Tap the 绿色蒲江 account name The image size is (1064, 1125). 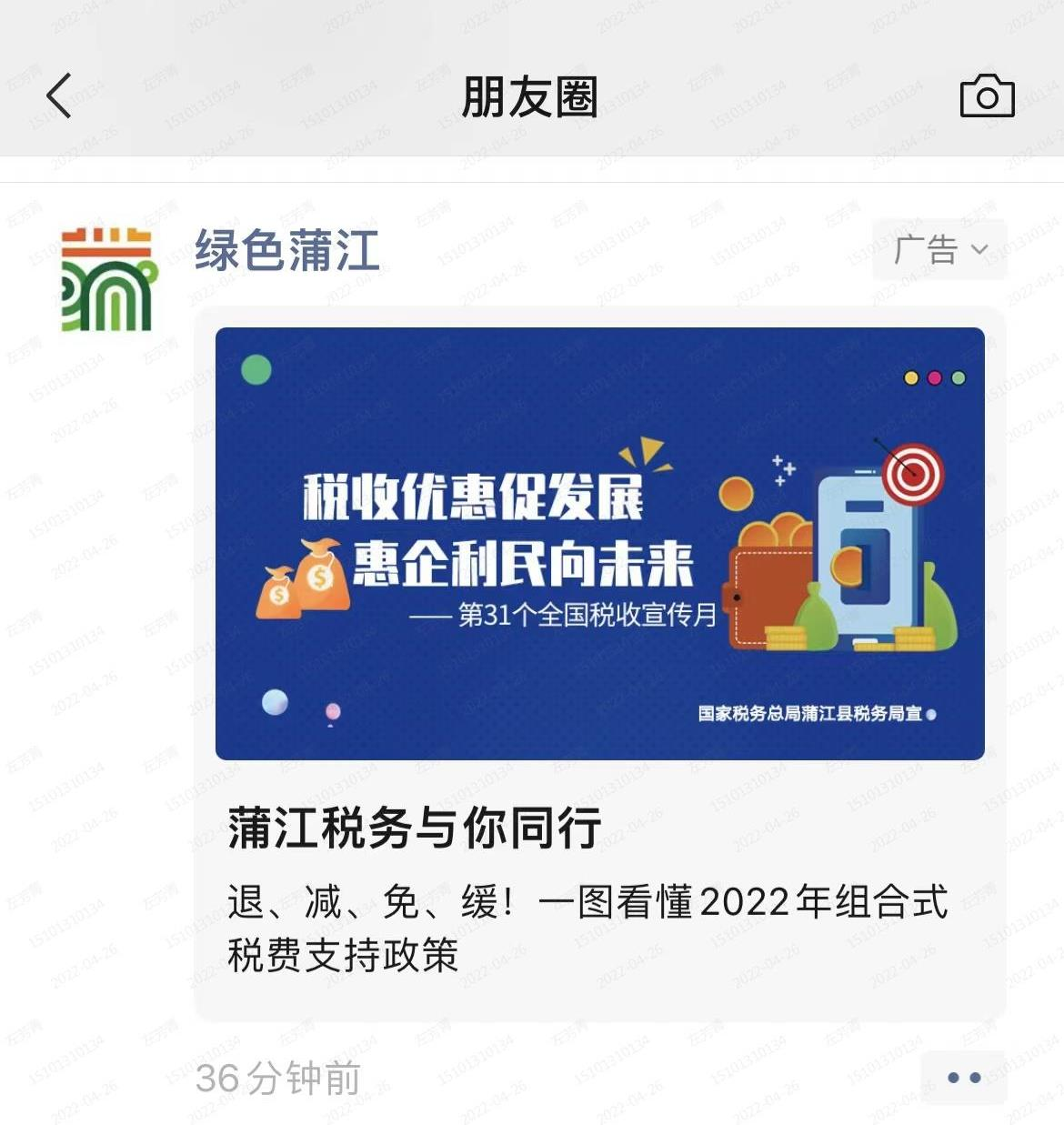287,251
